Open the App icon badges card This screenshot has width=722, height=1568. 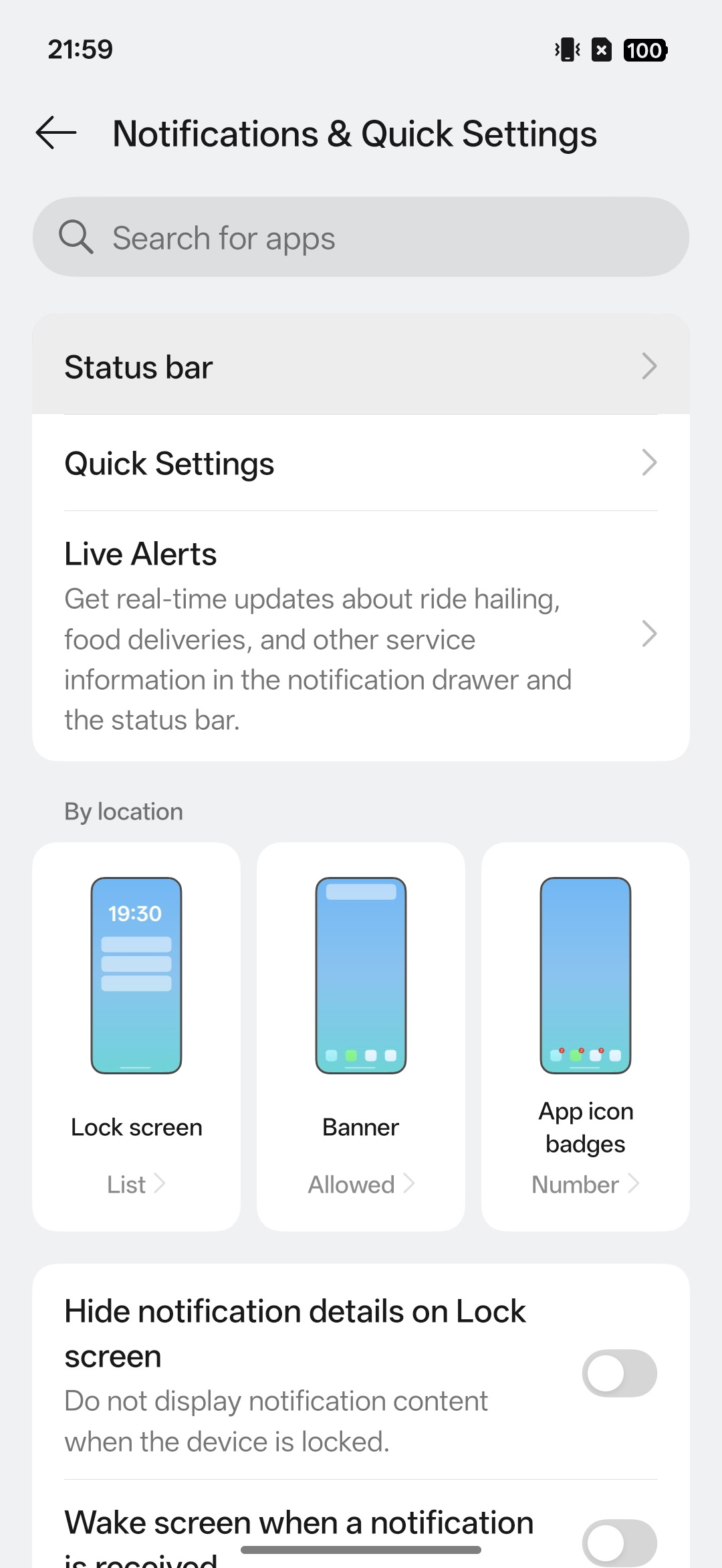pos(586,1036)
